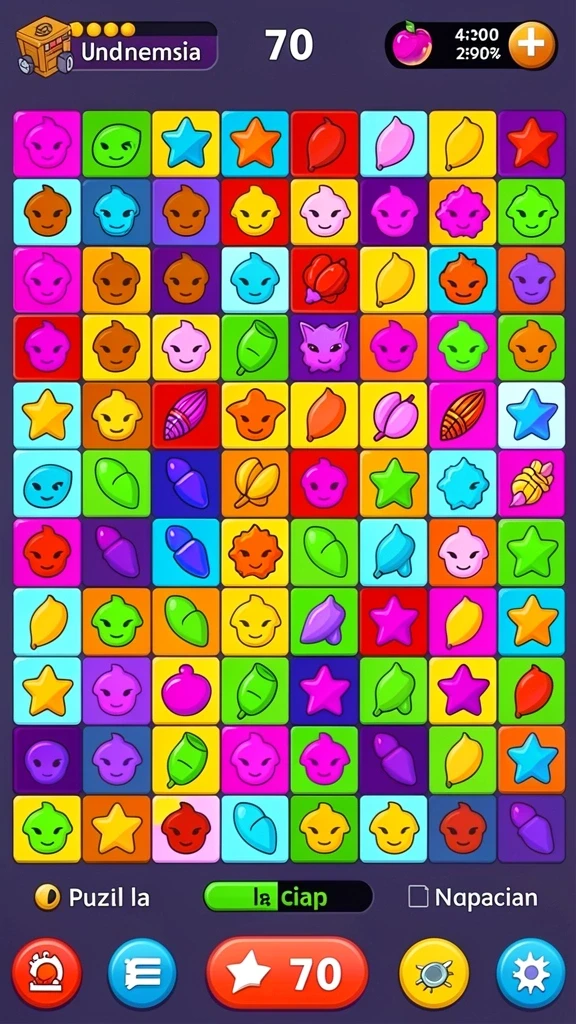Open the blue list menu button

tap(142, 974)
